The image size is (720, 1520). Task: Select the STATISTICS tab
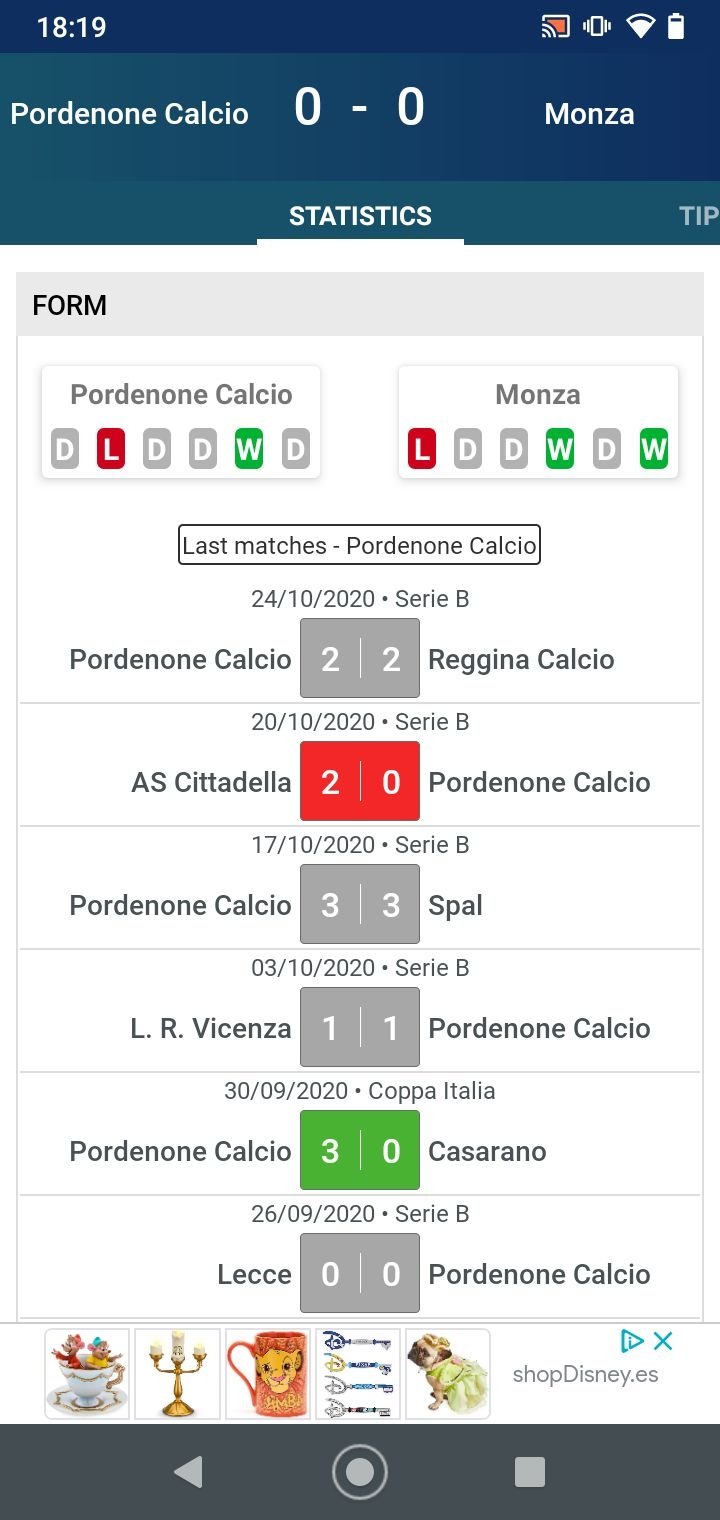360,216
